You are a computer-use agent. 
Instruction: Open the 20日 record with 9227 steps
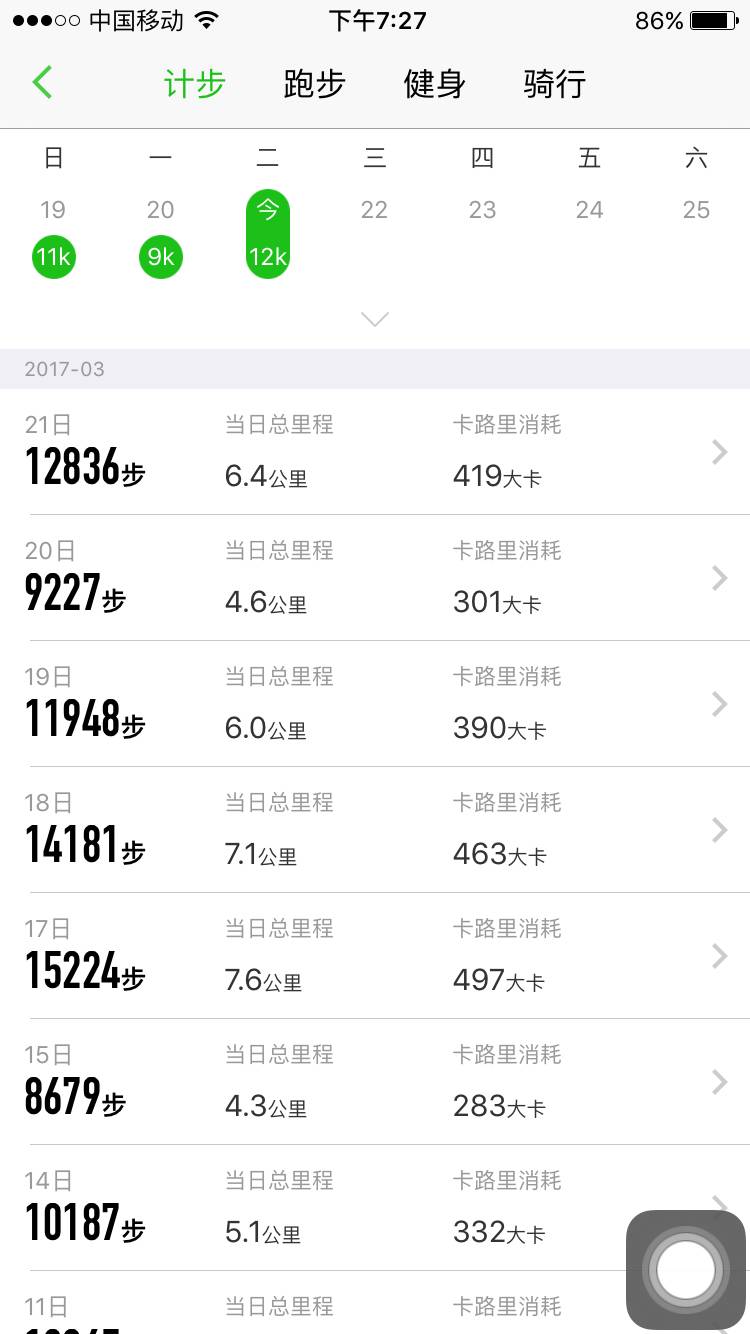click(x=375, y=578)
